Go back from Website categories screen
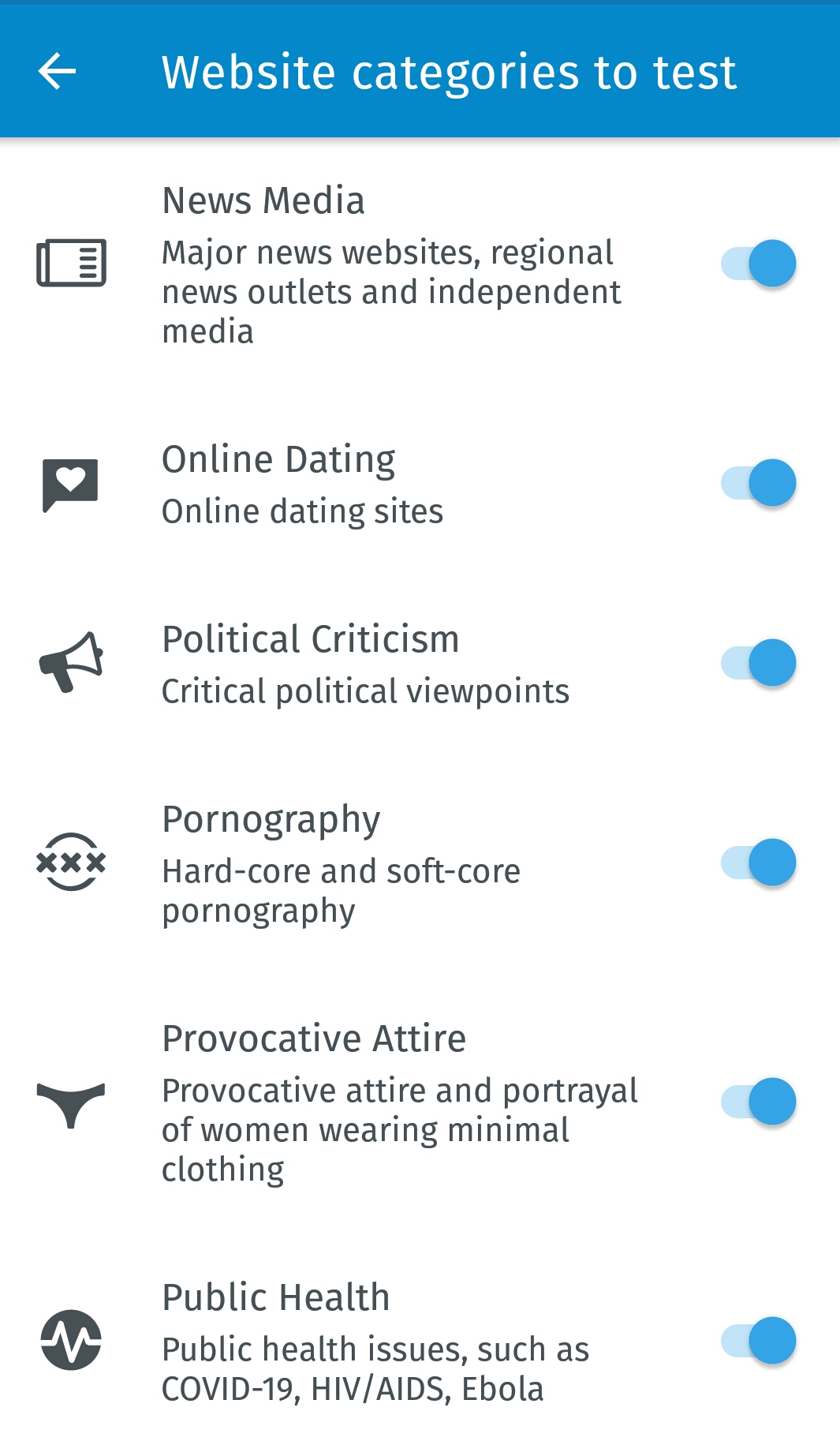This screenshot has width=840, height=1456. tap(57, 72)
